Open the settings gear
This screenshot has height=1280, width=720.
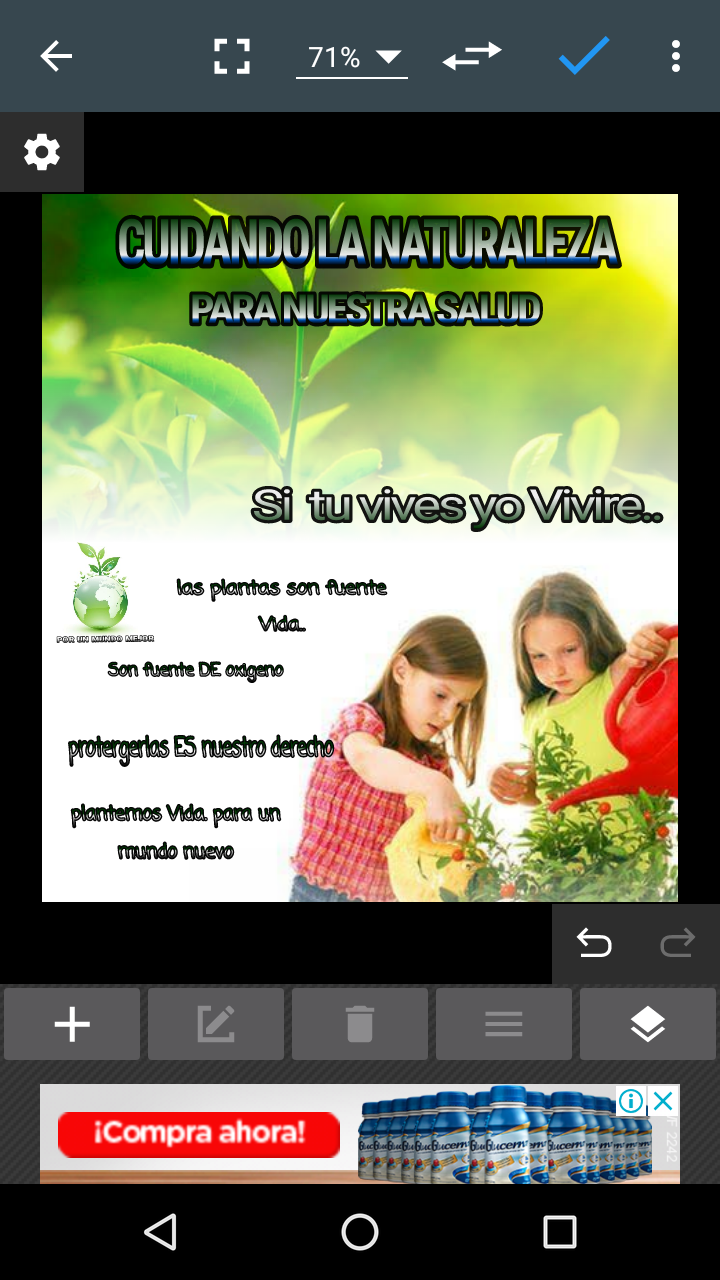click(x=42, y=152)
